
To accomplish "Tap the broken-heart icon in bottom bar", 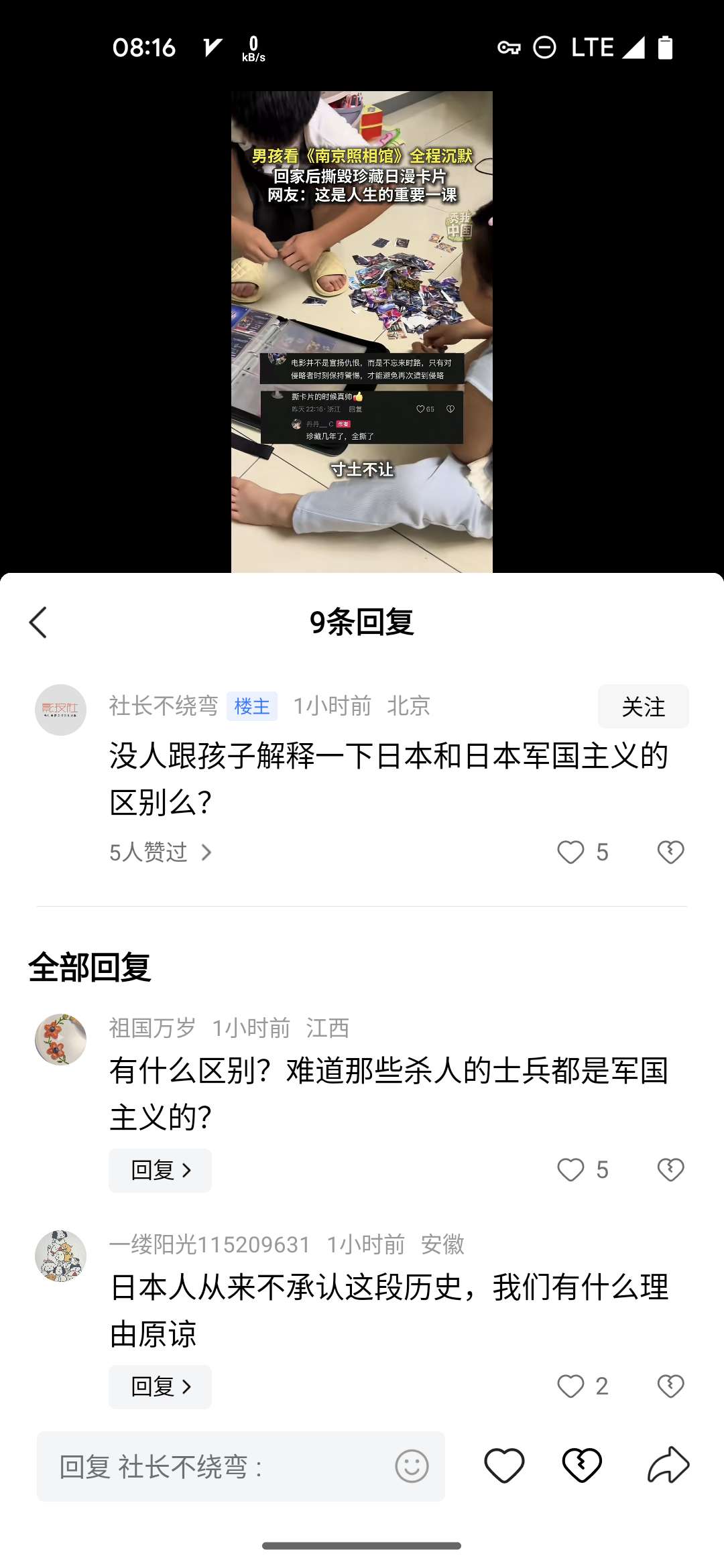I will click(582, 1465).
